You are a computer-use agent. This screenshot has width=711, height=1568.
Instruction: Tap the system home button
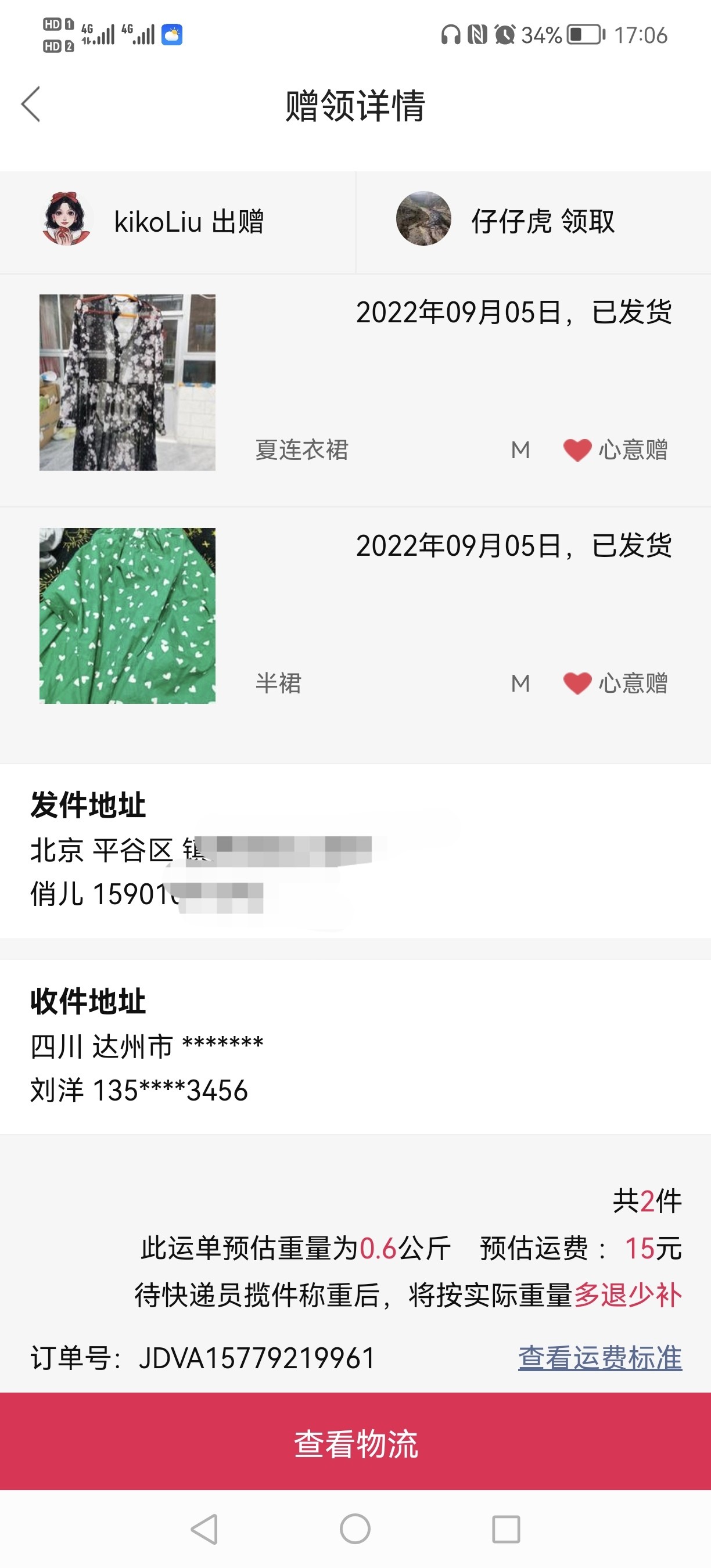point(355,1529)
